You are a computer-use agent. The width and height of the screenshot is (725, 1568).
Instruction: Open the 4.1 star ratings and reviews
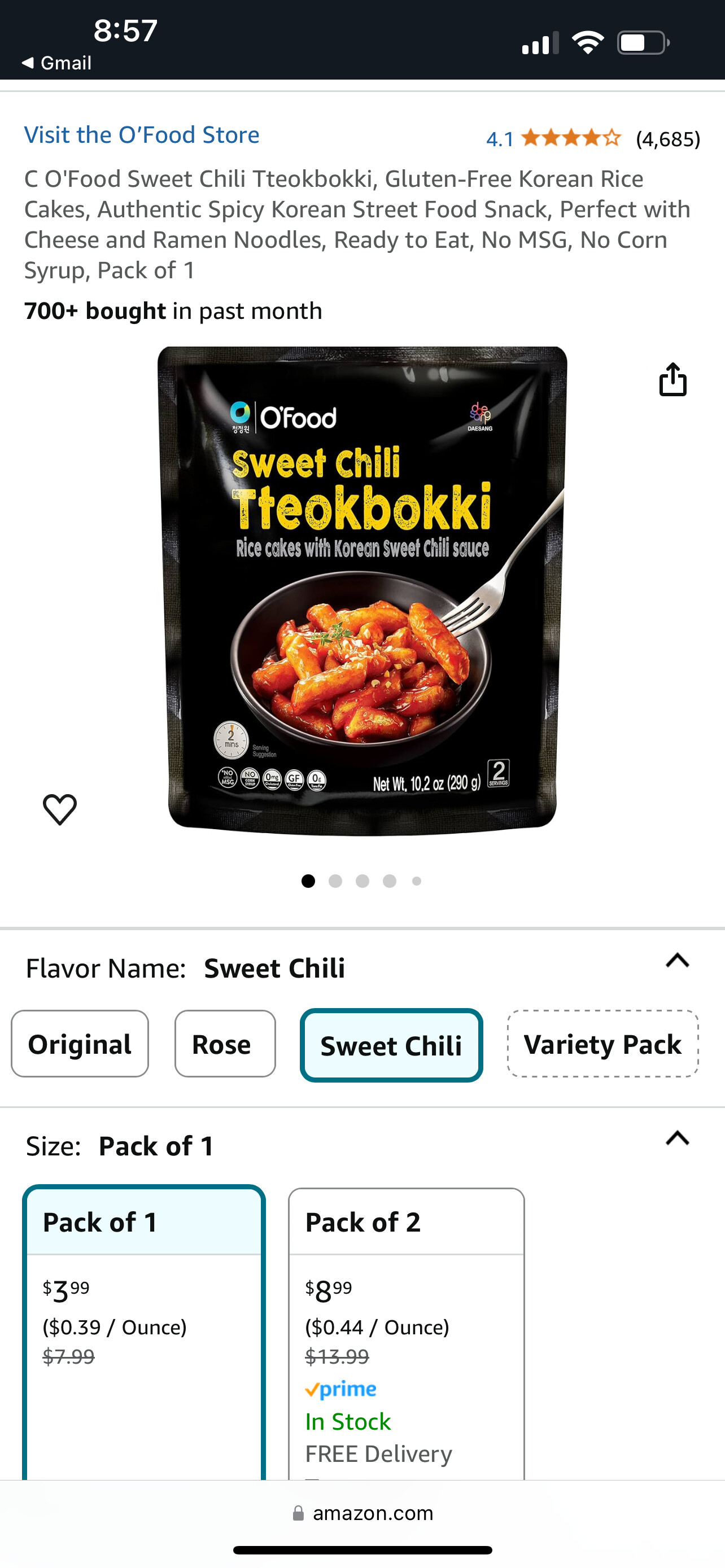pos(593,139)
